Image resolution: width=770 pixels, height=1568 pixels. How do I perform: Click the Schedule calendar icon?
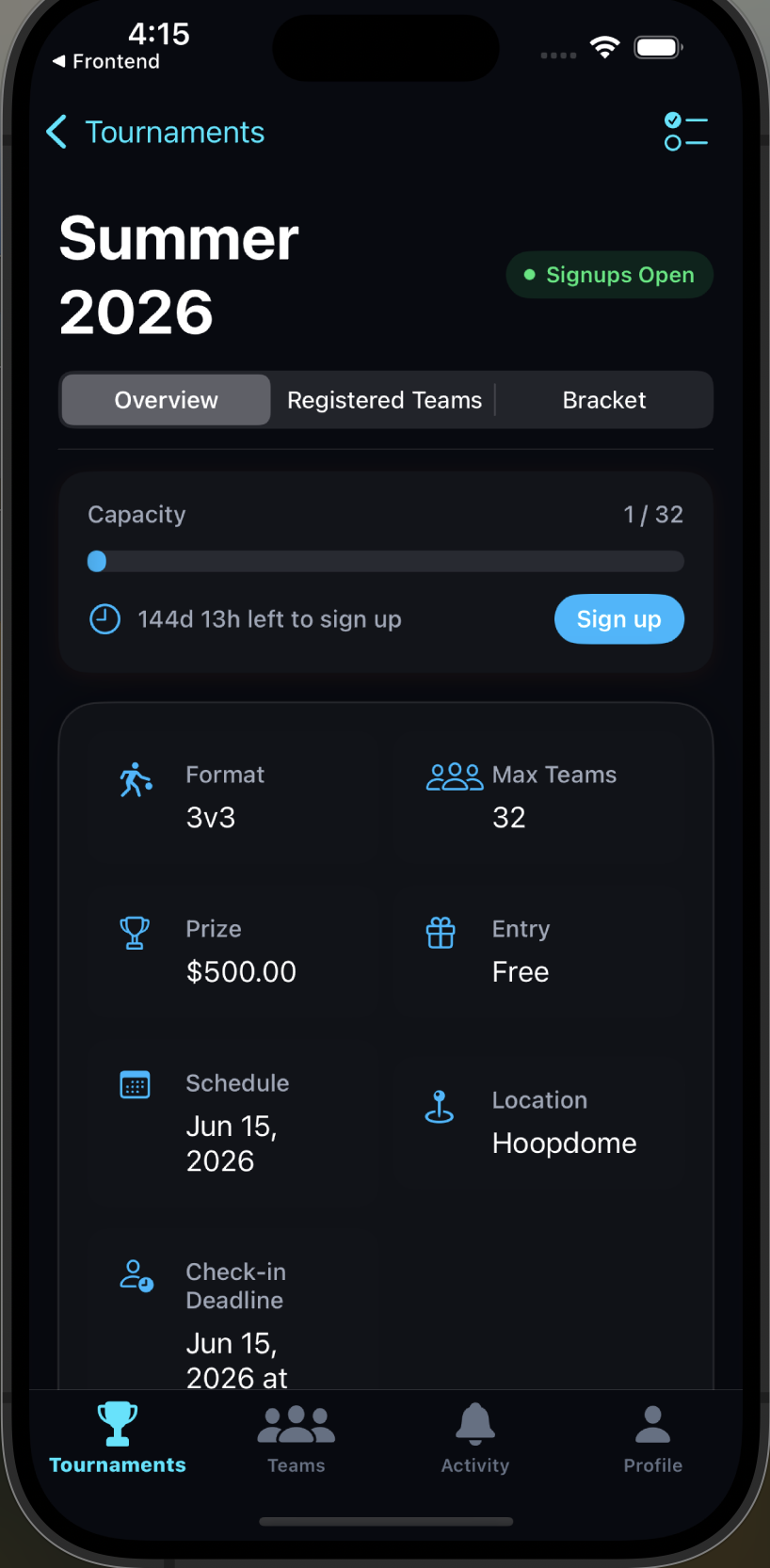point(135,1084)
